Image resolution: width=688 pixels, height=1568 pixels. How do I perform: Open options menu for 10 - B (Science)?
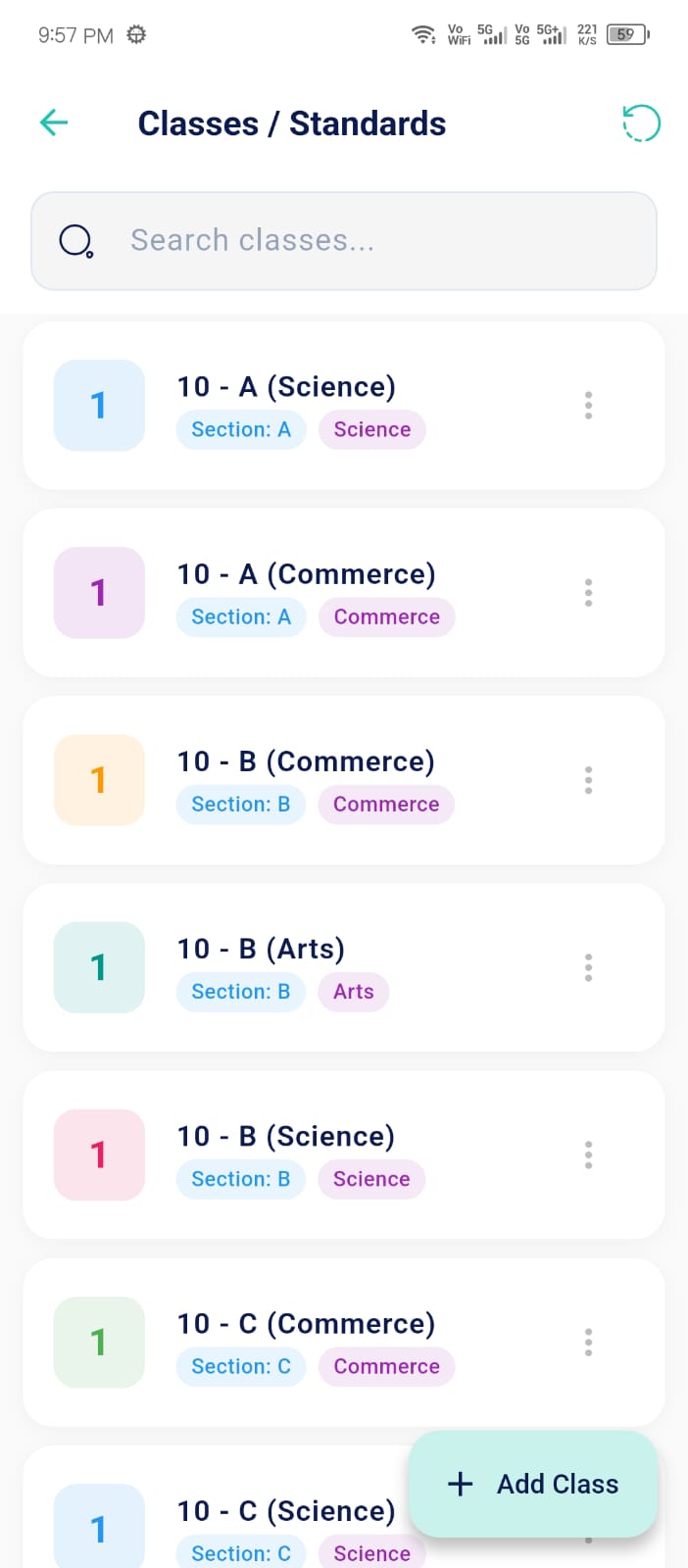click(588, 1154)
